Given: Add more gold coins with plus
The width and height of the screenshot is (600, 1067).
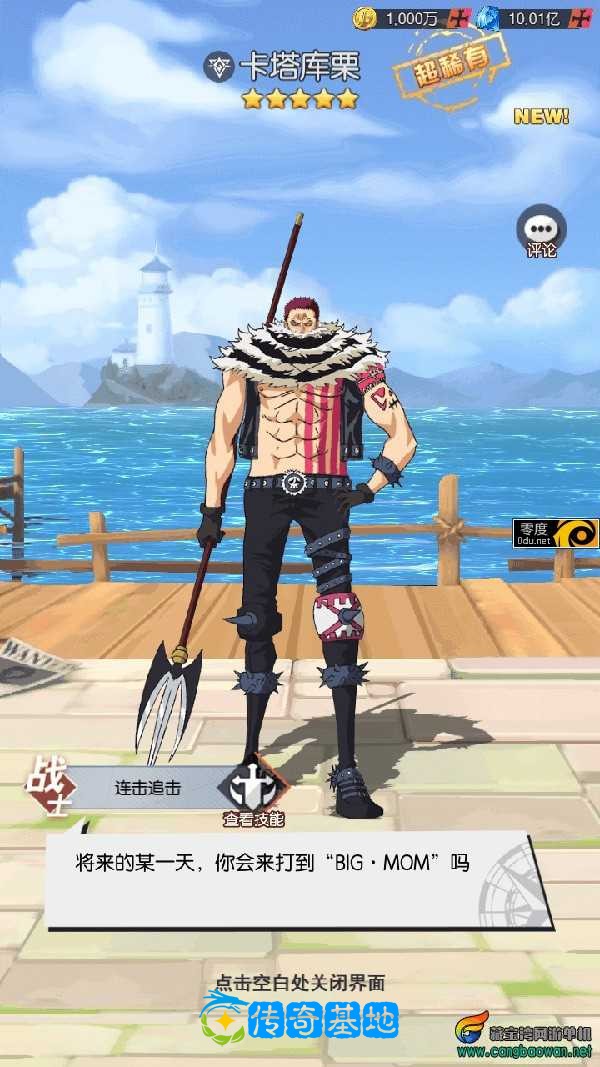Looking at the screenshot, I should [459, 18].
